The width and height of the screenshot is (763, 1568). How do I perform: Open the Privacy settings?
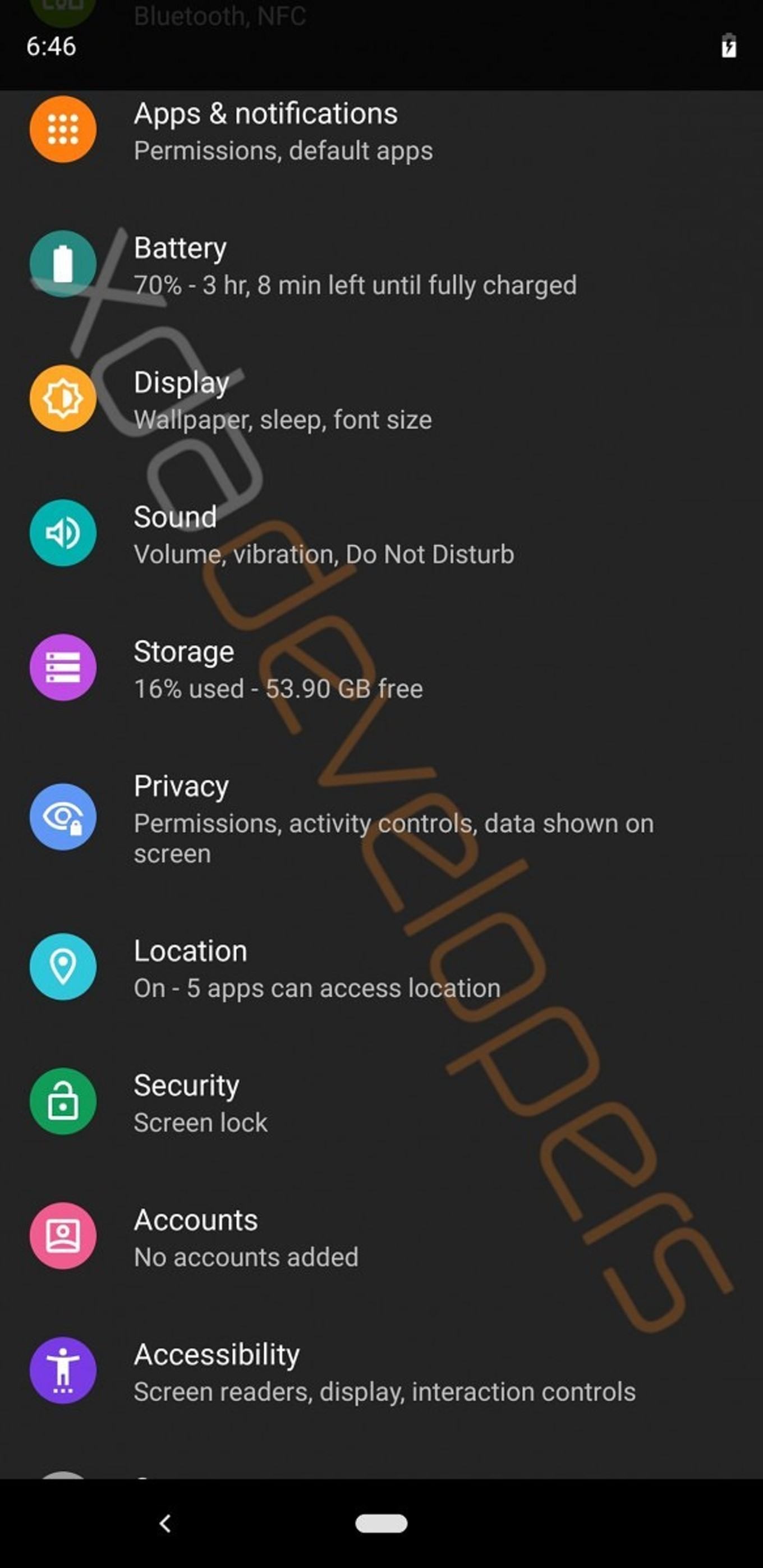tap(381, 817)
